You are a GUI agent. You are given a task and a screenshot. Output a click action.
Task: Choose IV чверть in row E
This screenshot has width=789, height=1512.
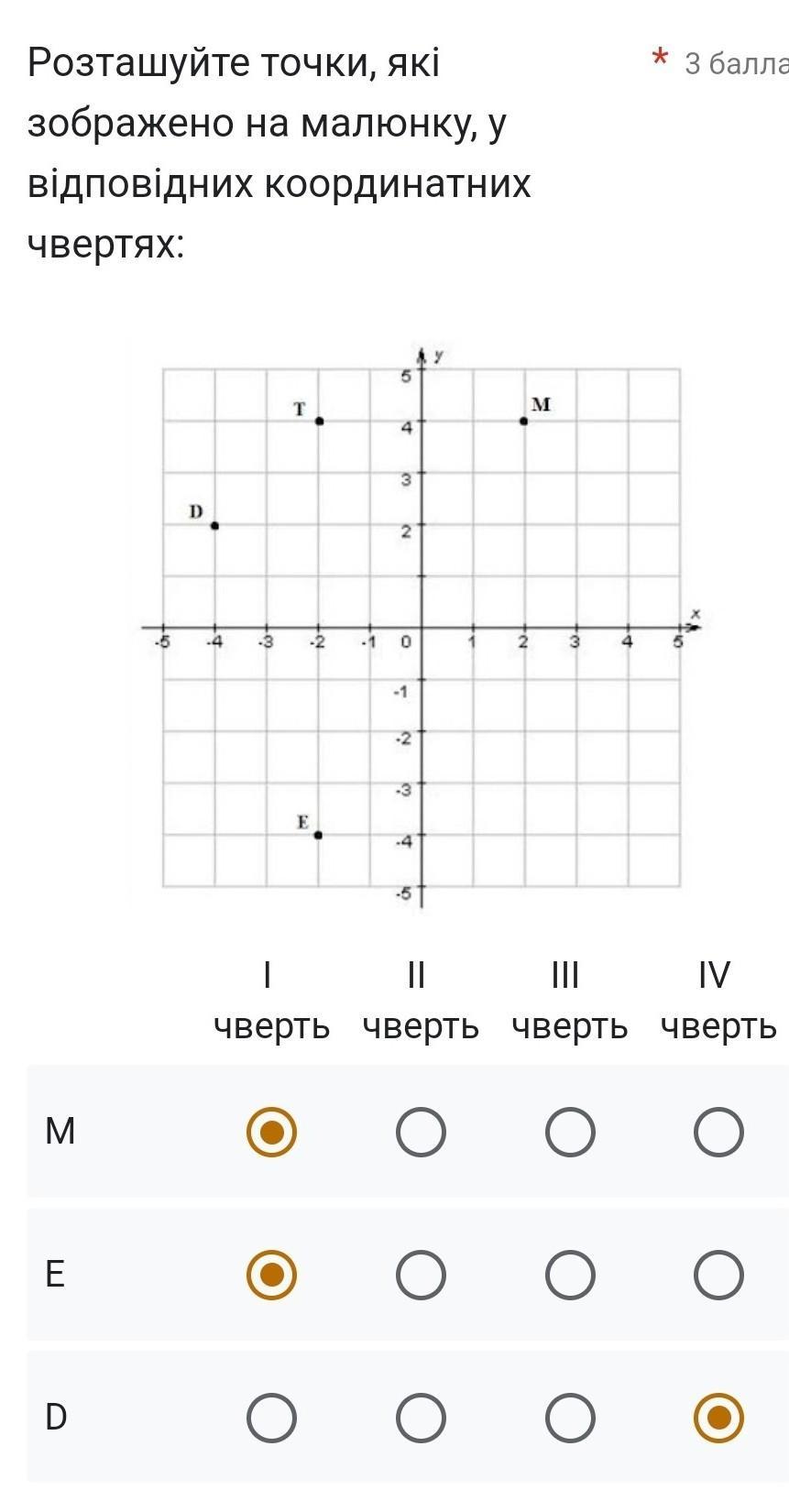click(x=718, y=1275)
